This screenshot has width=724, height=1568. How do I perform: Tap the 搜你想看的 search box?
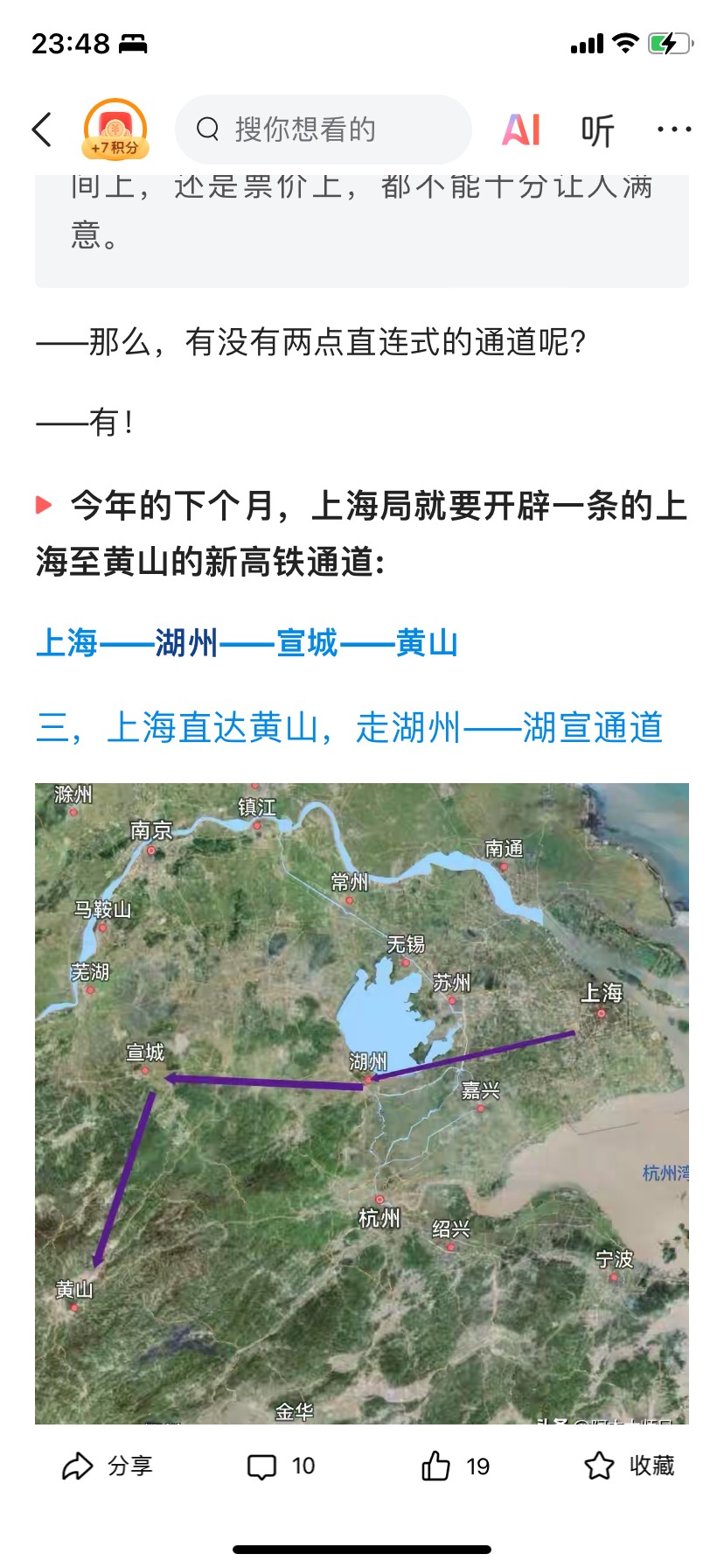[324, 129]
